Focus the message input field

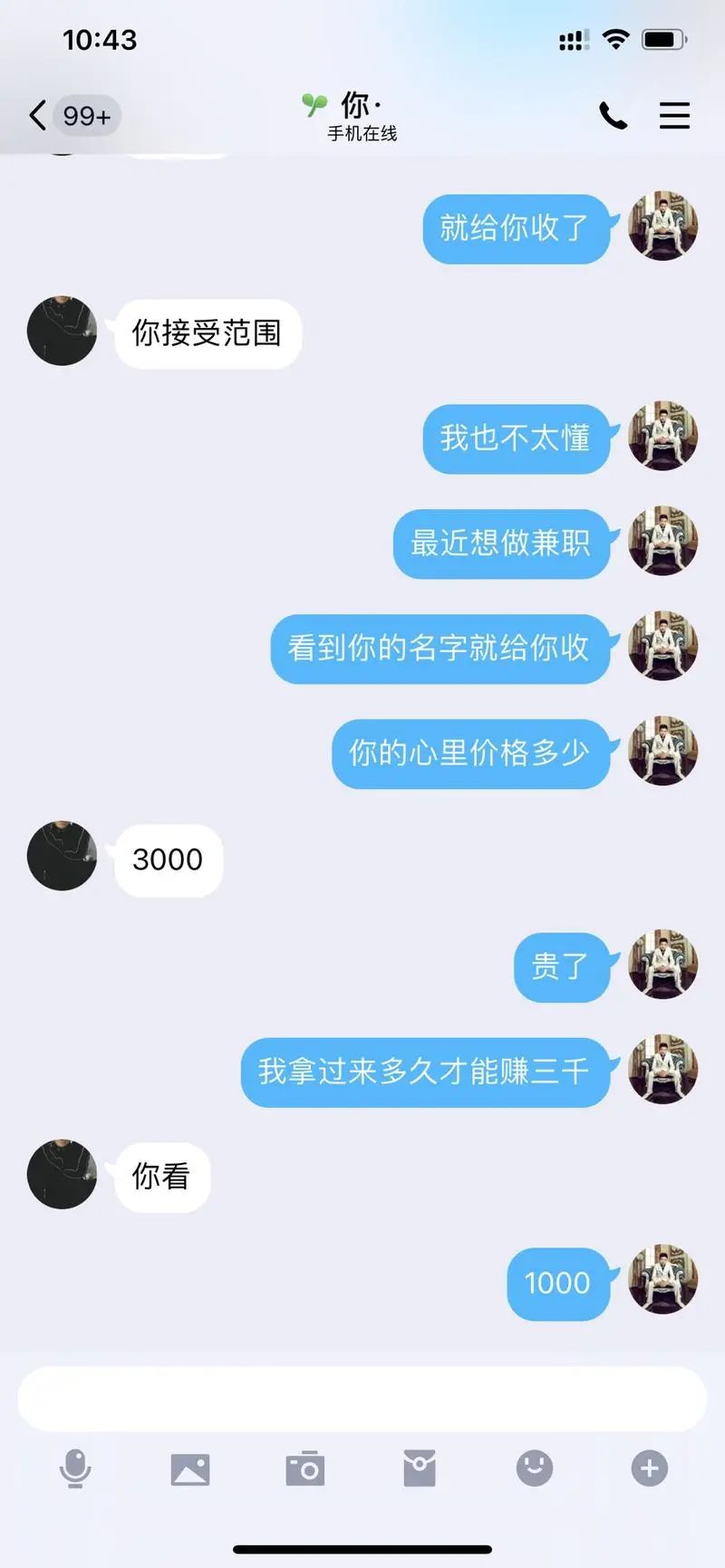(x=362, y=1399)
